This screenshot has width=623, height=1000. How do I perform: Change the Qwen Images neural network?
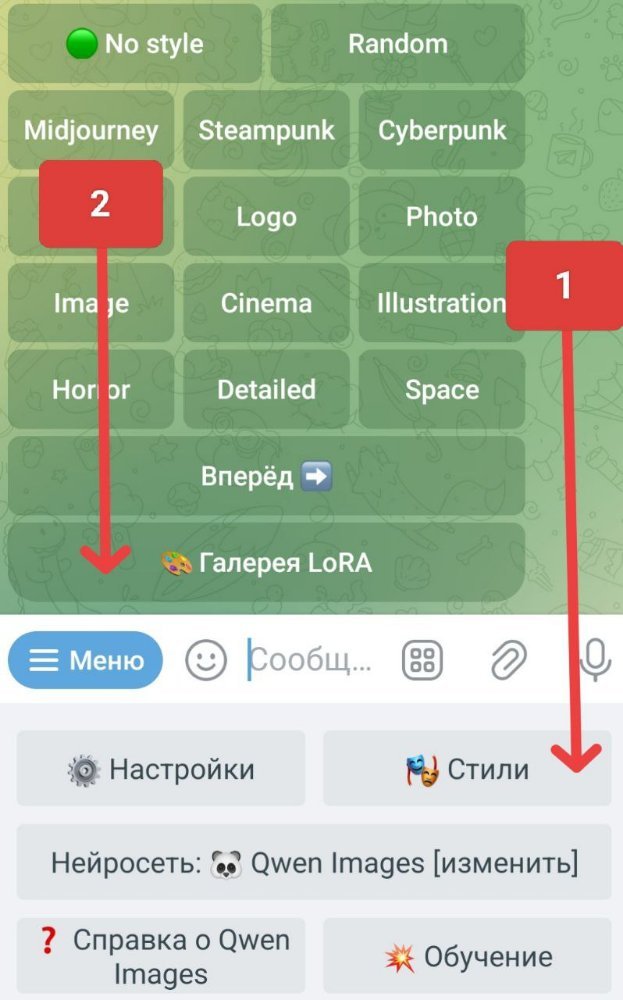pyautogui.click(x=314, y=862)
